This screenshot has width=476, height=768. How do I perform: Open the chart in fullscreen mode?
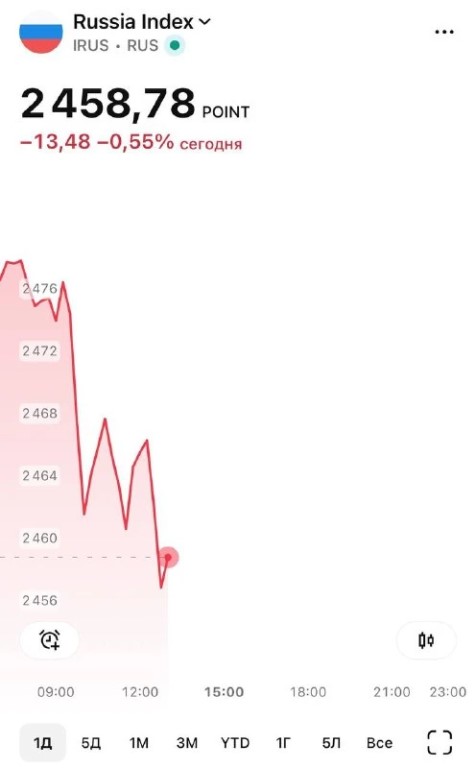[439, 743]
